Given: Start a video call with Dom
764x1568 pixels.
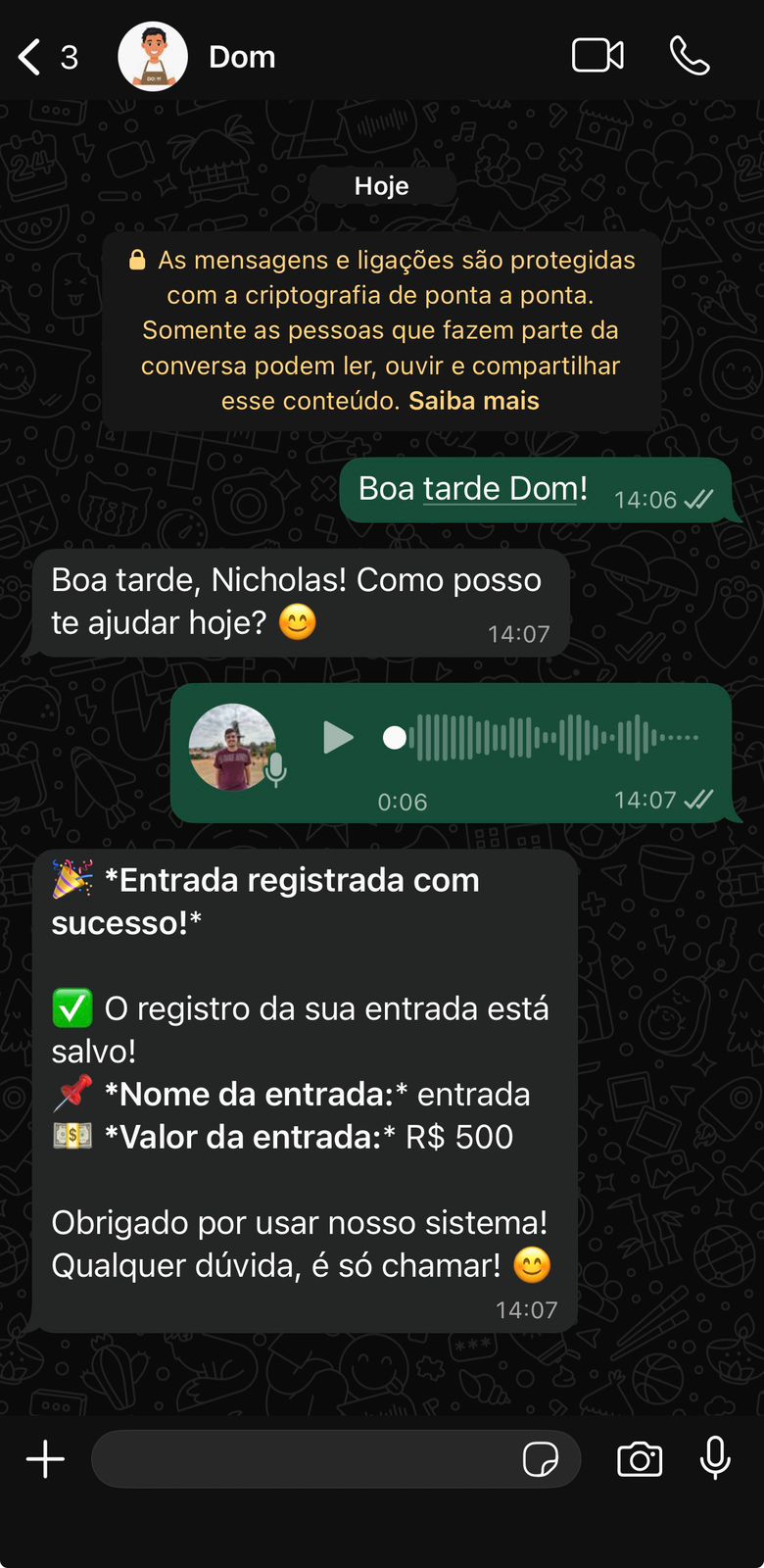Looking at the screenshot, I should click(597, 56).
